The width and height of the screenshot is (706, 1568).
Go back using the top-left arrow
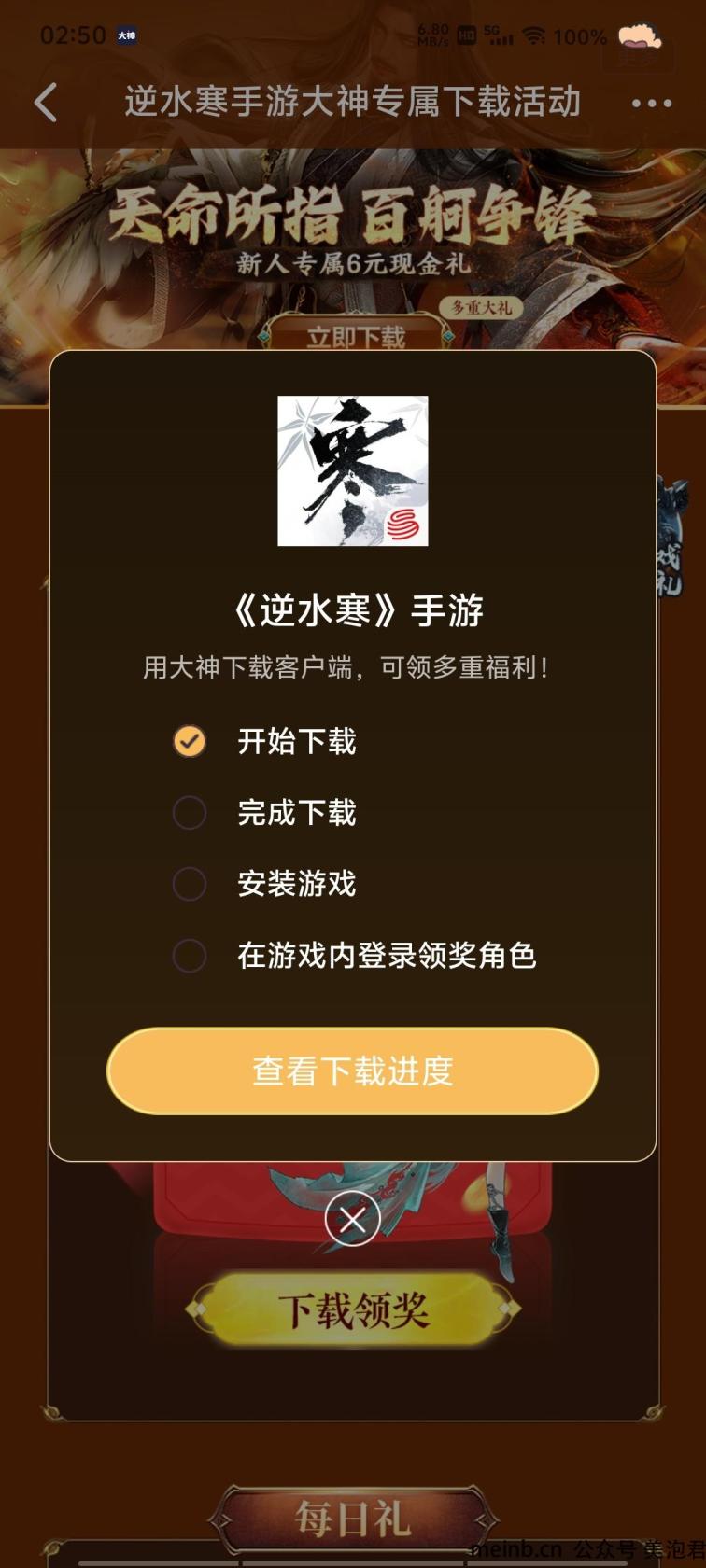(46, 103)
